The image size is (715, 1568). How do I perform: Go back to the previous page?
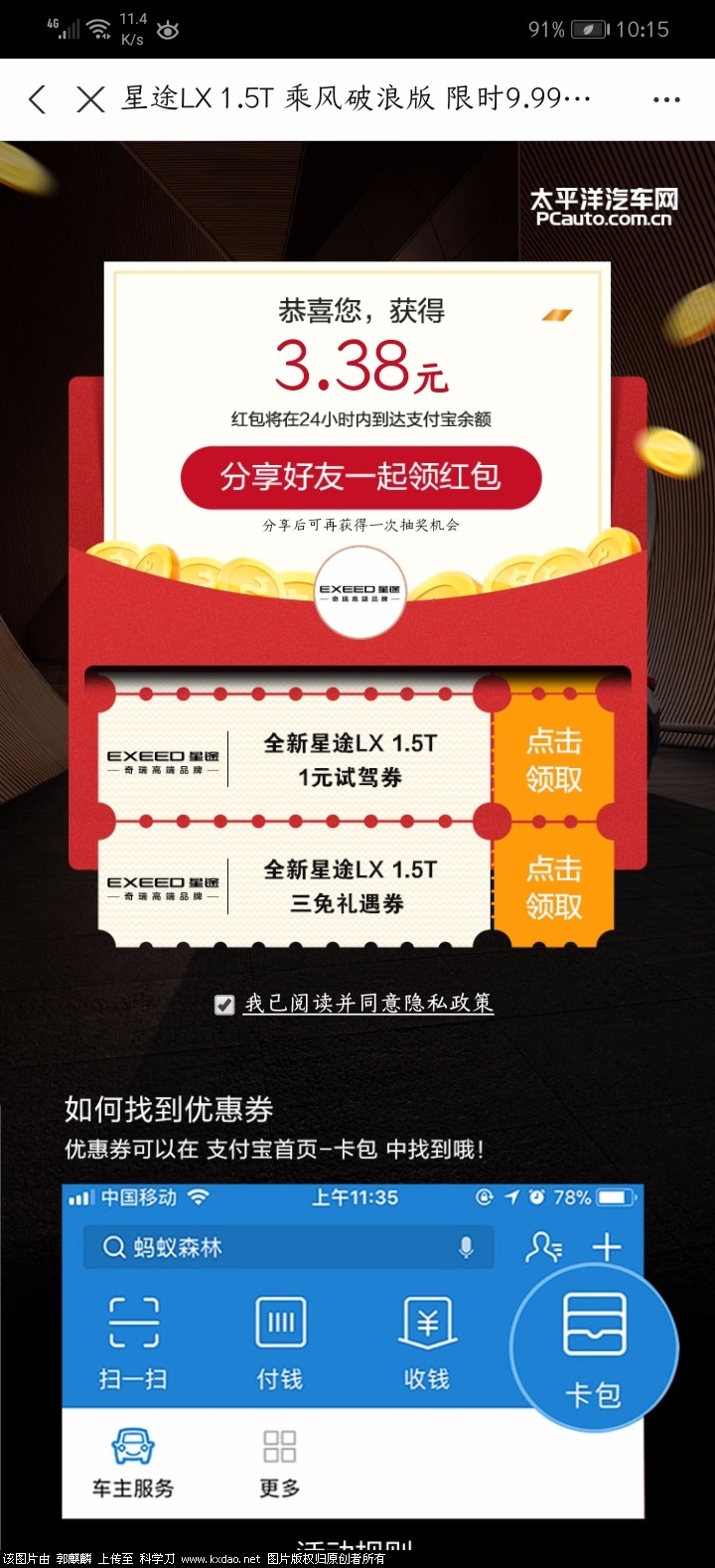point(38,98)
